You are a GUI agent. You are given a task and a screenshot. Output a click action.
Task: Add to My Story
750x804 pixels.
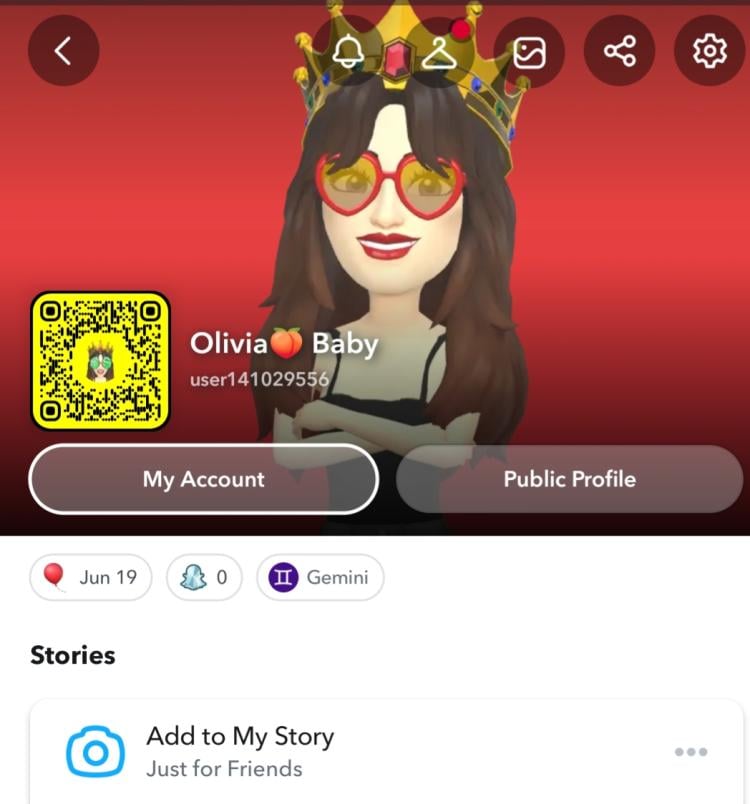point(240,751)
